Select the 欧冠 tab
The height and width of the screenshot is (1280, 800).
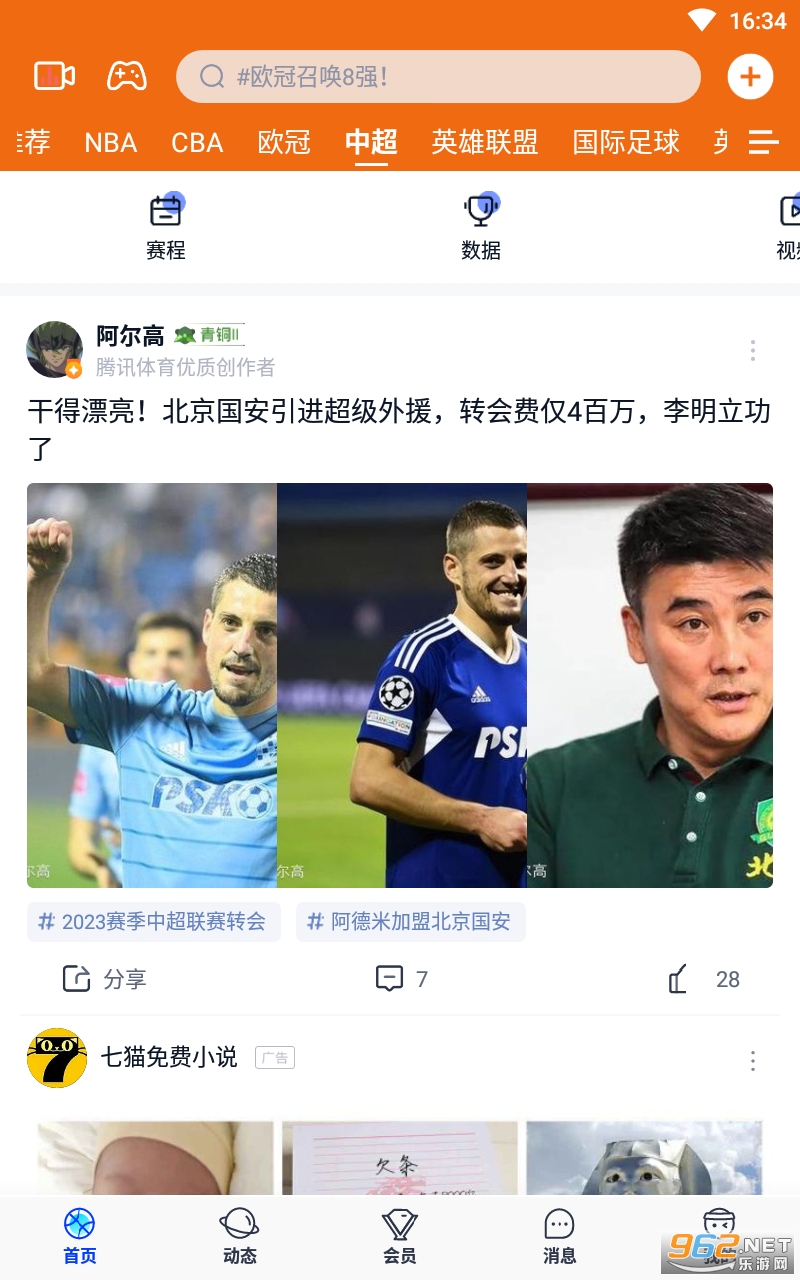point(284,143)
